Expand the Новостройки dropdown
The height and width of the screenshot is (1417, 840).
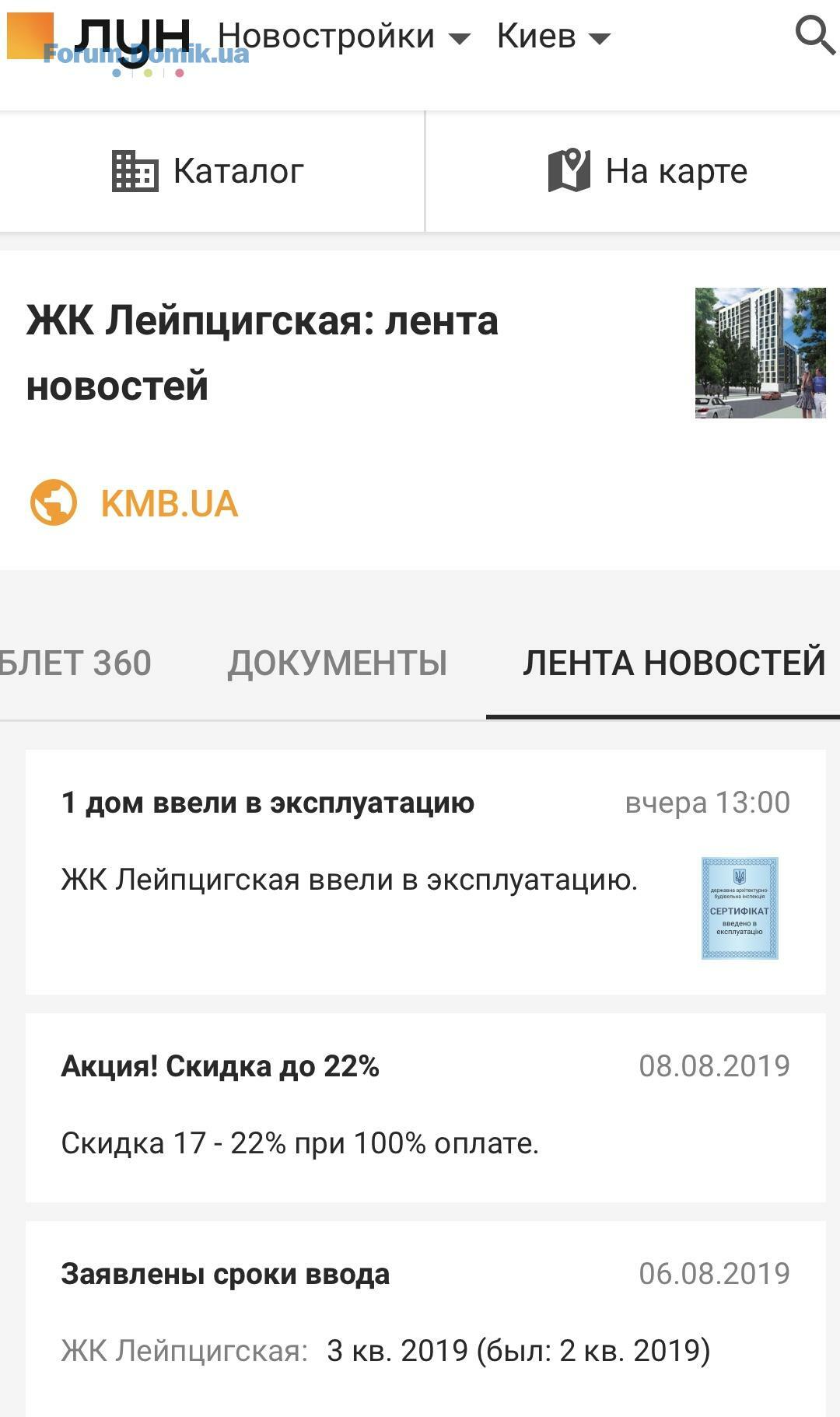click(344, 37)
